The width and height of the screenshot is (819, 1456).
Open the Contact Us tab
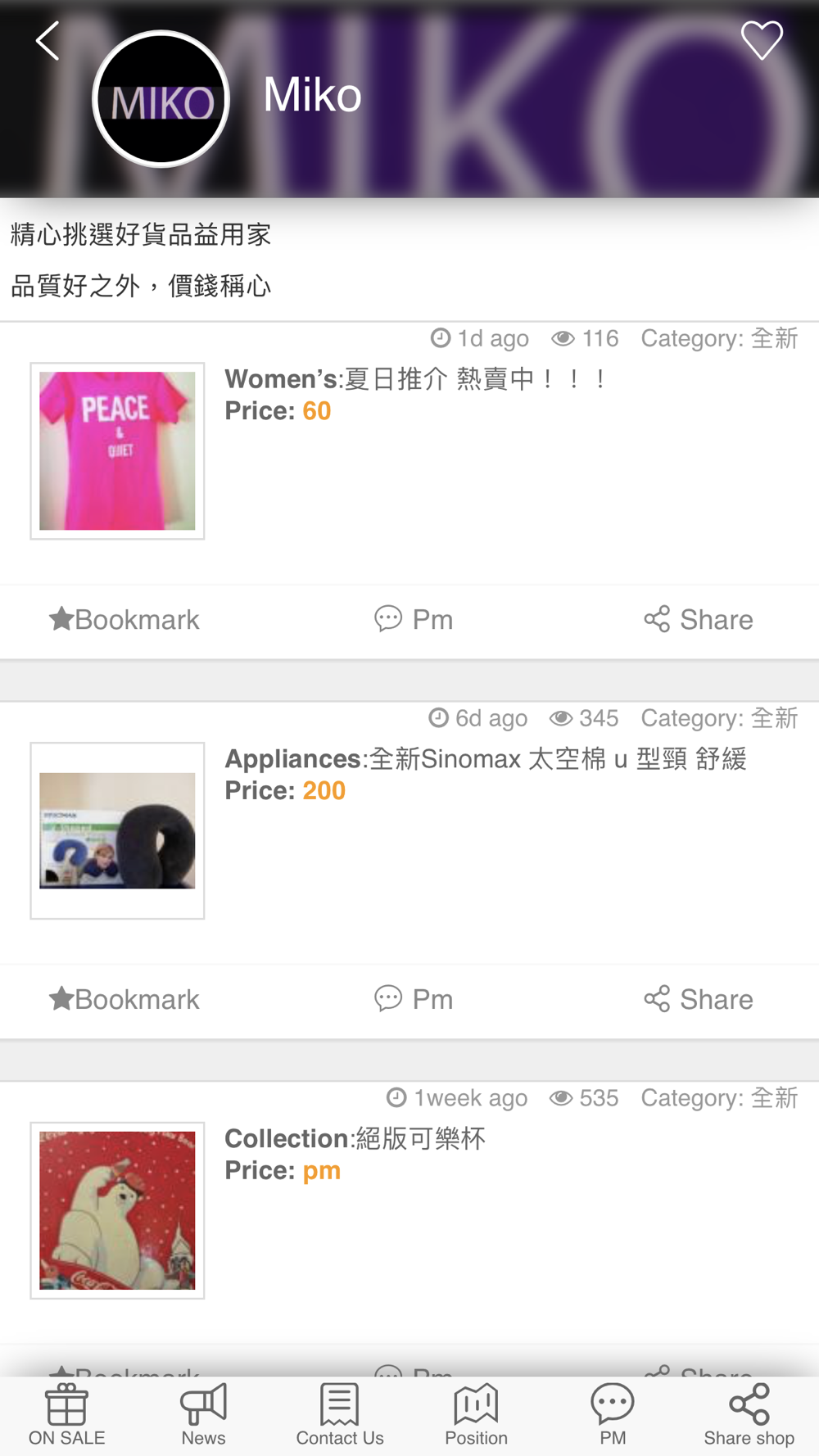(340, 1415)
